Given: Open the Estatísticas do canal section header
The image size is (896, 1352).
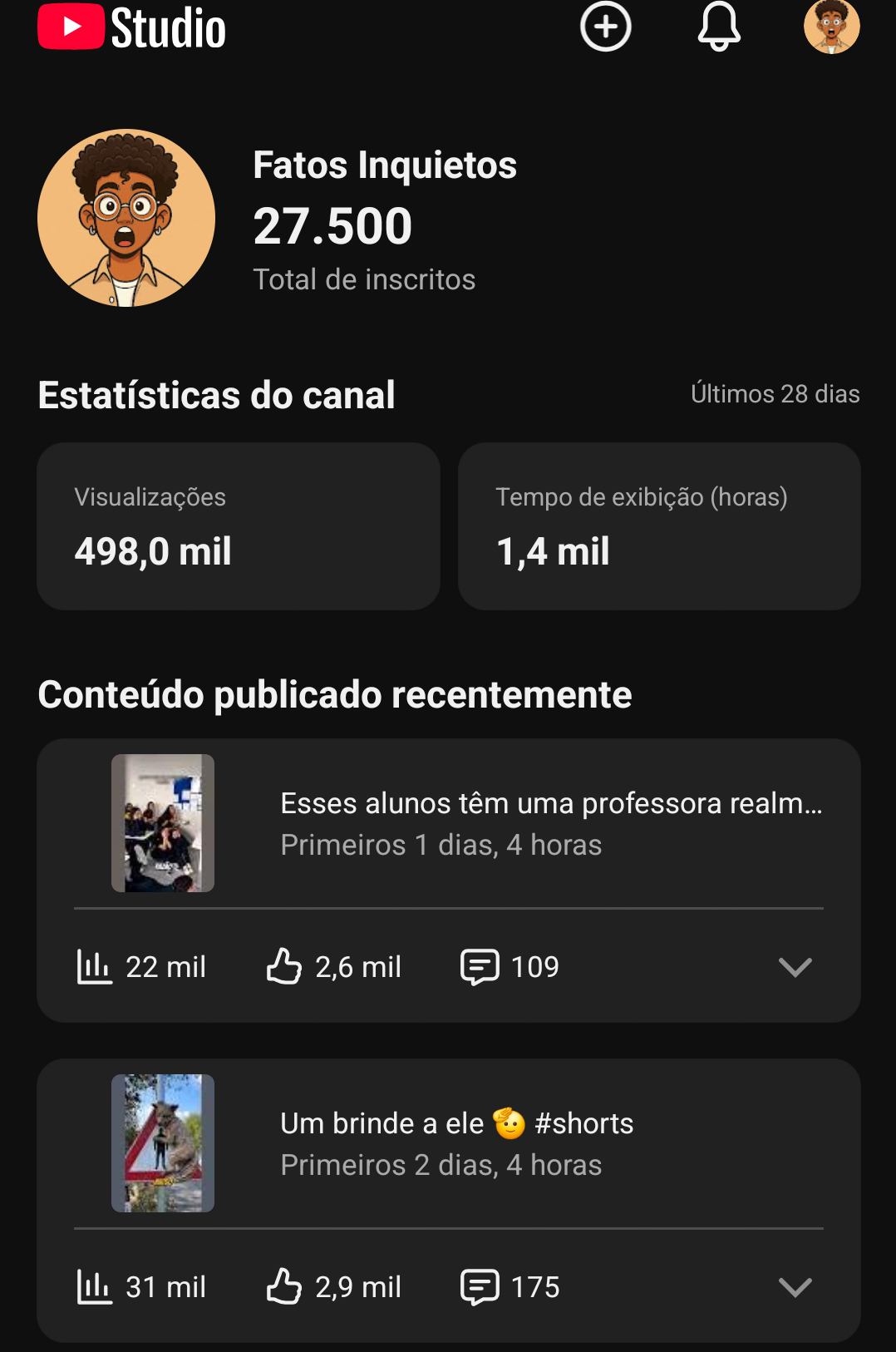Looking at the screenshot, I should [x=216, y=395].
